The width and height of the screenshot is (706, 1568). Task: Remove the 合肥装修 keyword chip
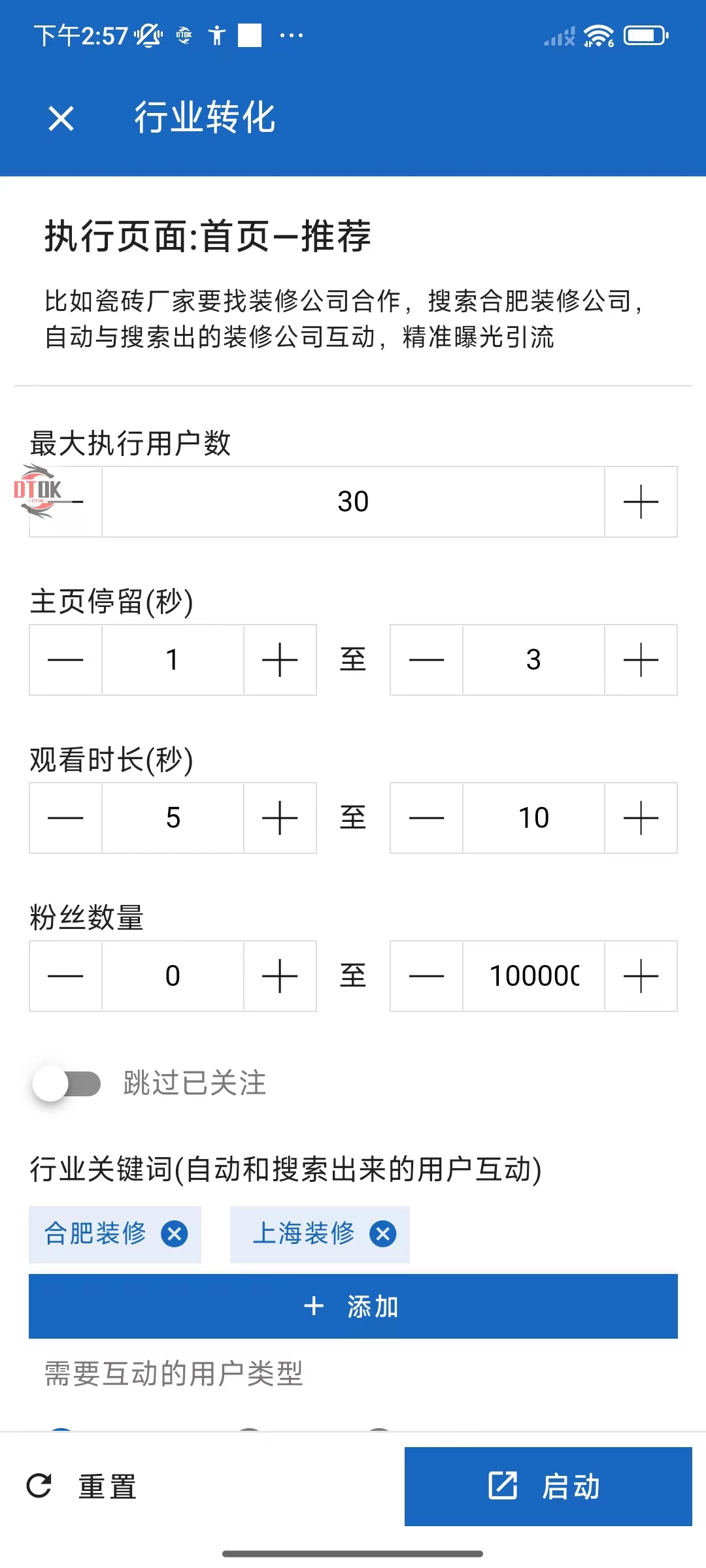175,1234
